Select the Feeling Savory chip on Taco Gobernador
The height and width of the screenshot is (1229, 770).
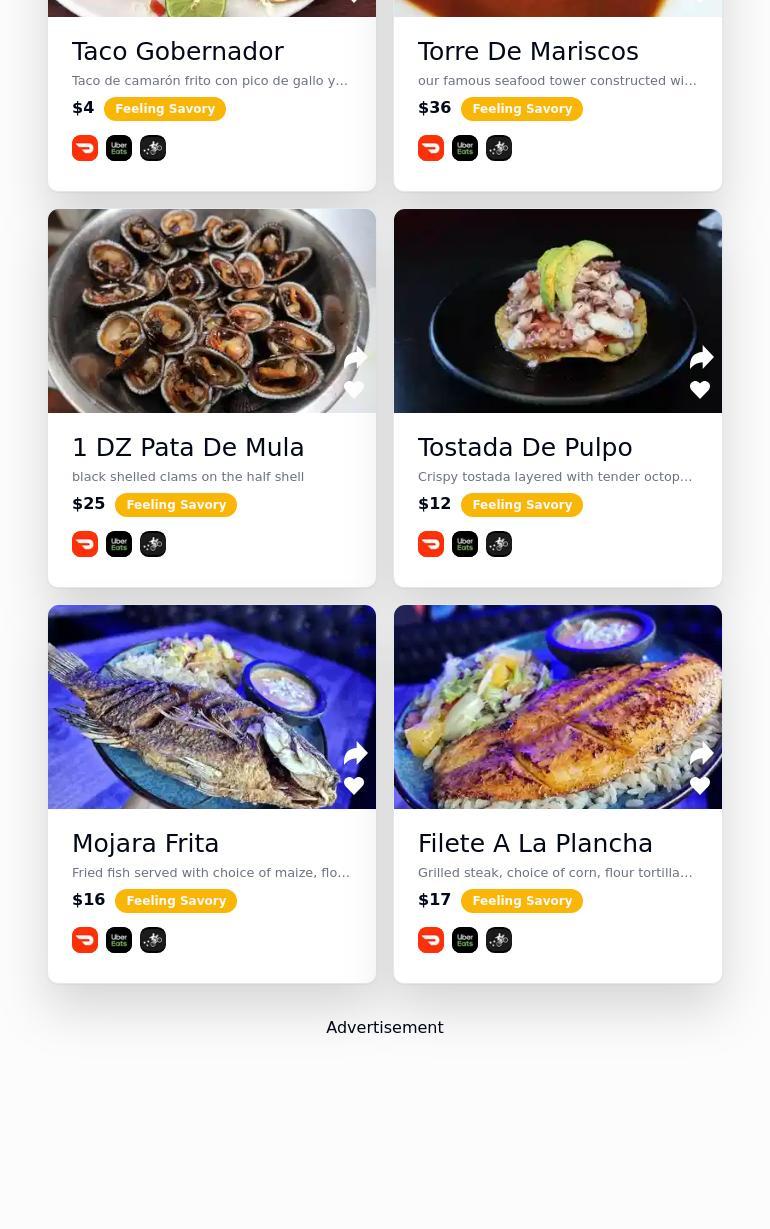[165, 109]
